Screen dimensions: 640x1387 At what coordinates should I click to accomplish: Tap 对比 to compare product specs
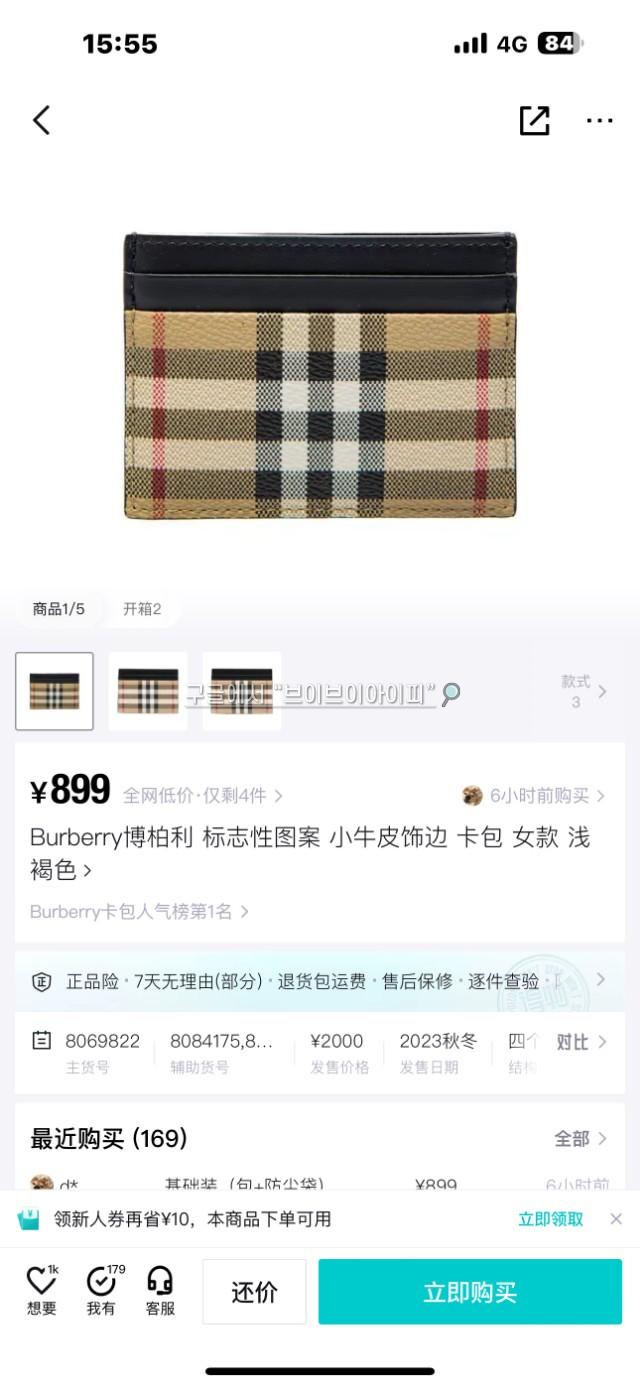(x=581, y=1042)
